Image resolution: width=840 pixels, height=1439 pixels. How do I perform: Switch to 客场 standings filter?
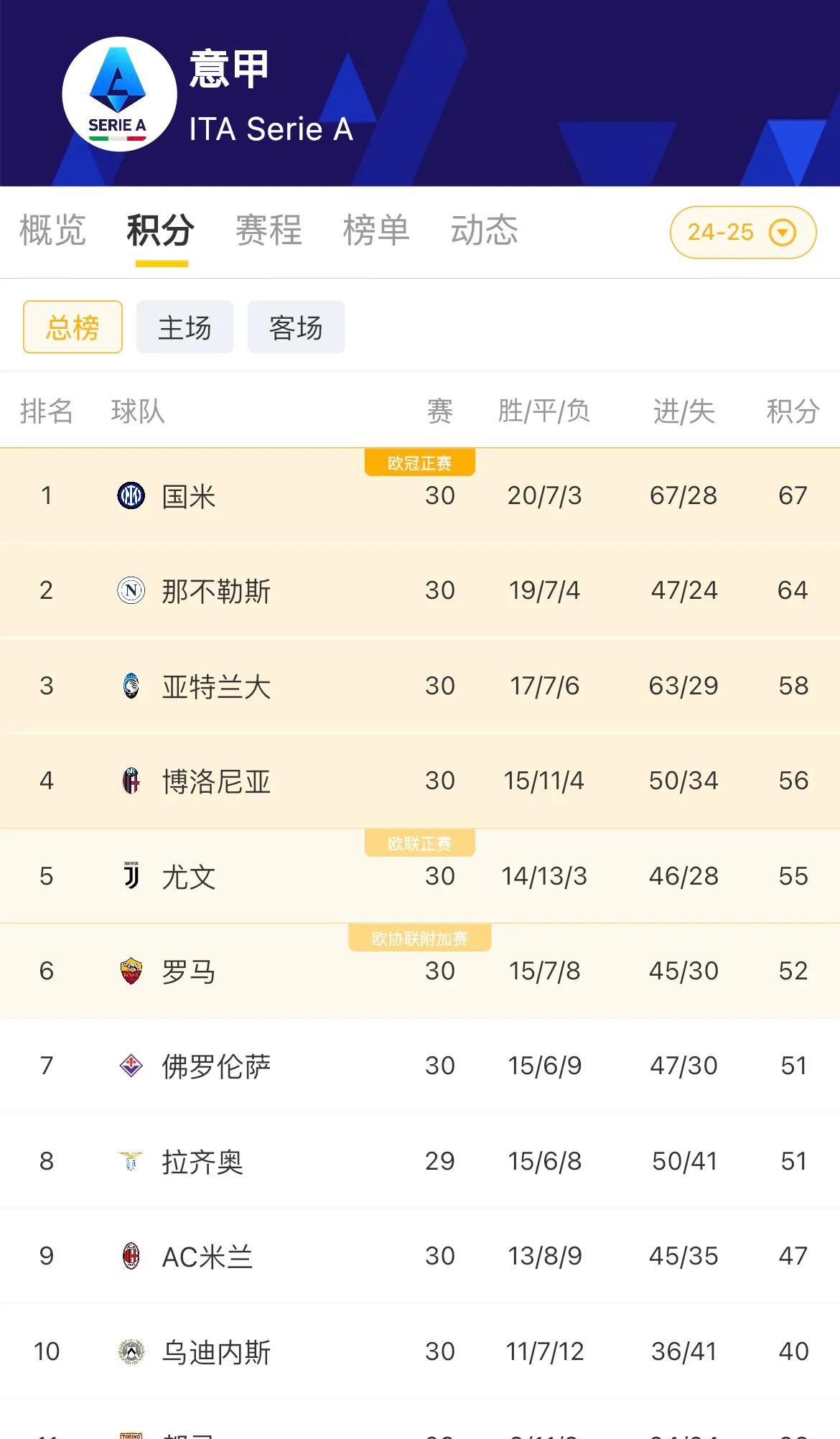(296, 327)
